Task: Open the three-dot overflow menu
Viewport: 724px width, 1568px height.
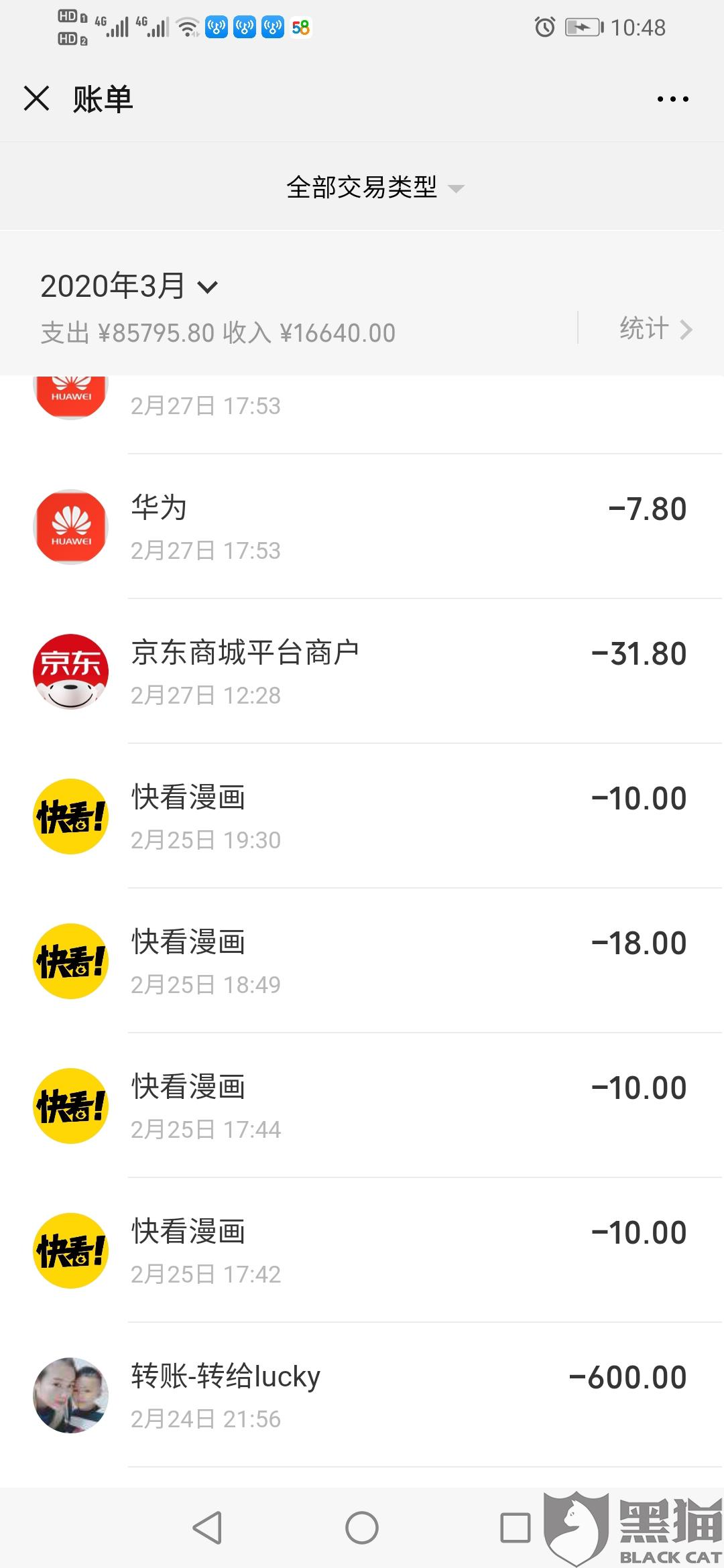Action: coord(672,99)
